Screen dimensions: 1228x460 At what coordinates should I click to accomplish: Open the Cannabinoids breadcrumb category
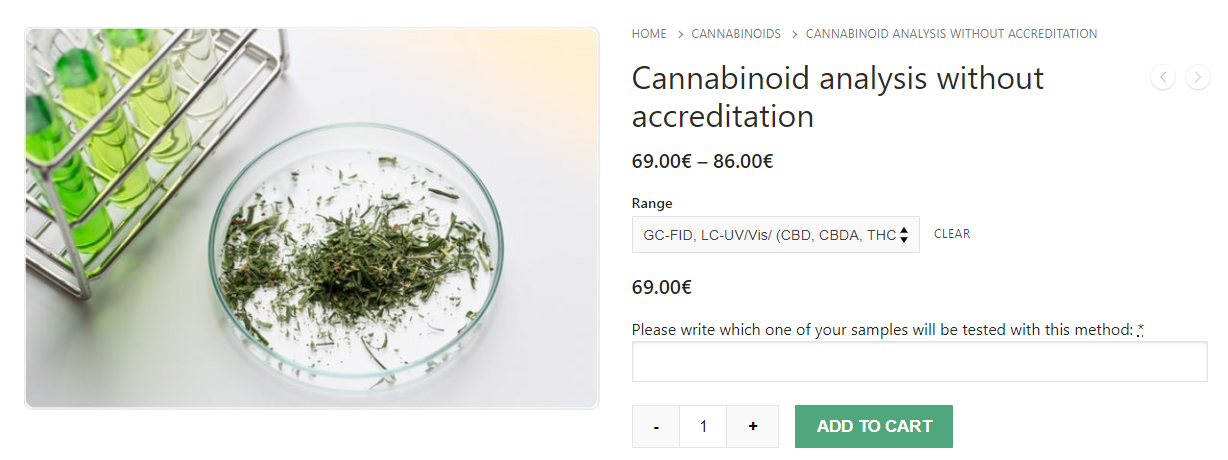click(736, 34)
